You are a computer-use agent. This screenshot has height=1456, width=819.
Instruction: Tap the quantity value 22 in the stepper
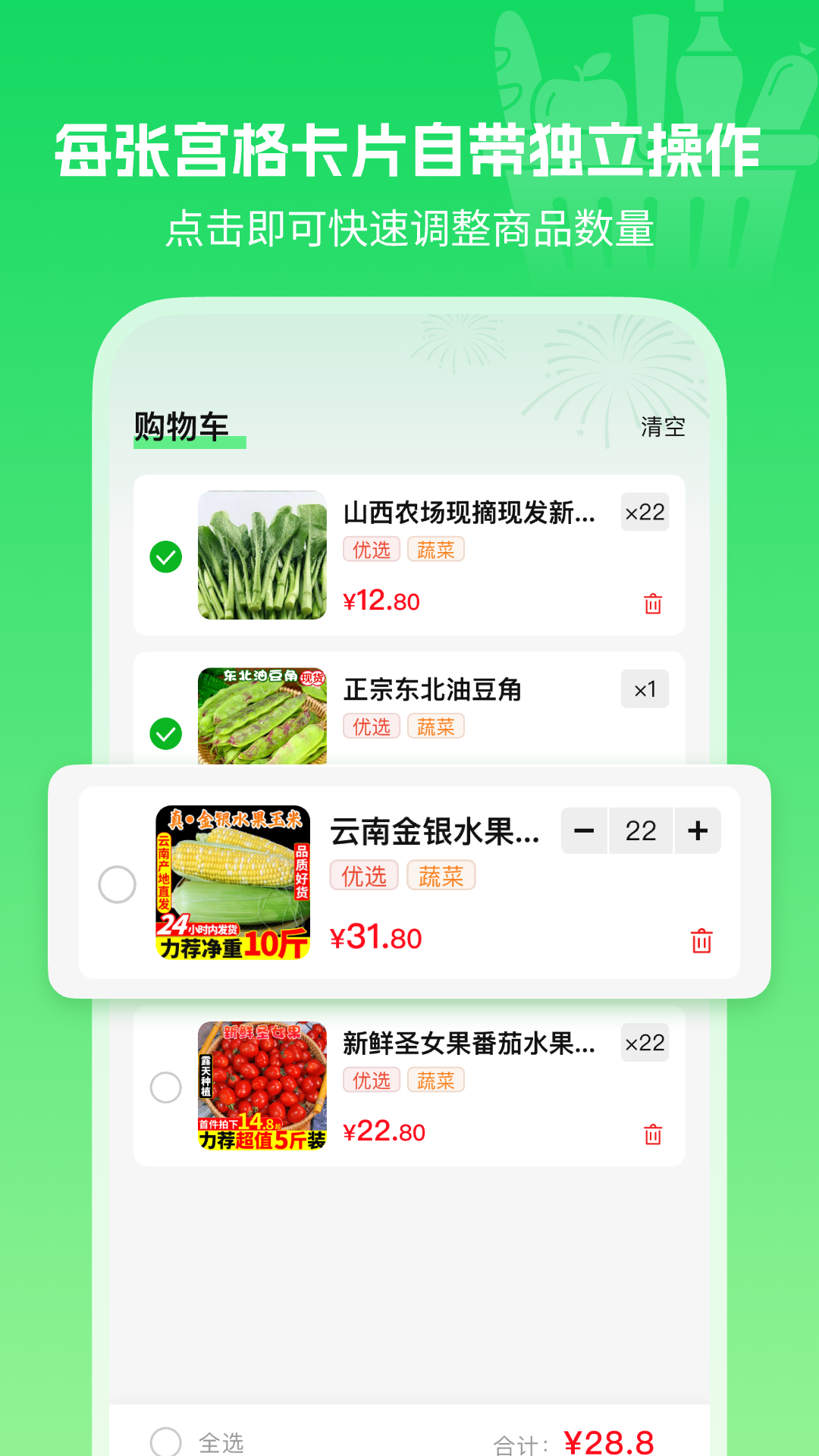coord(641,830)
